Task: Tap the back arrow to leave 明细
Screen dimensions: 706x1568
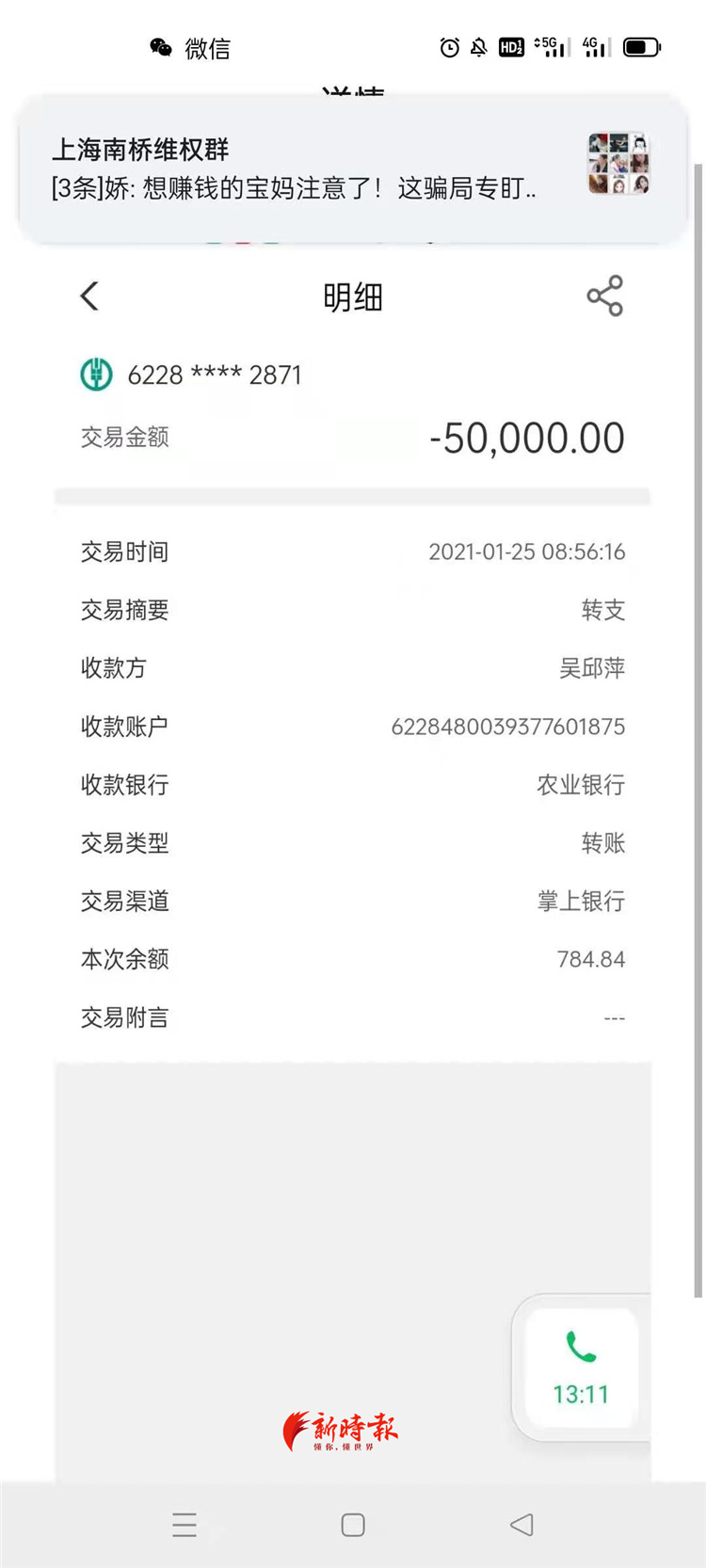Action: point(89,296)
